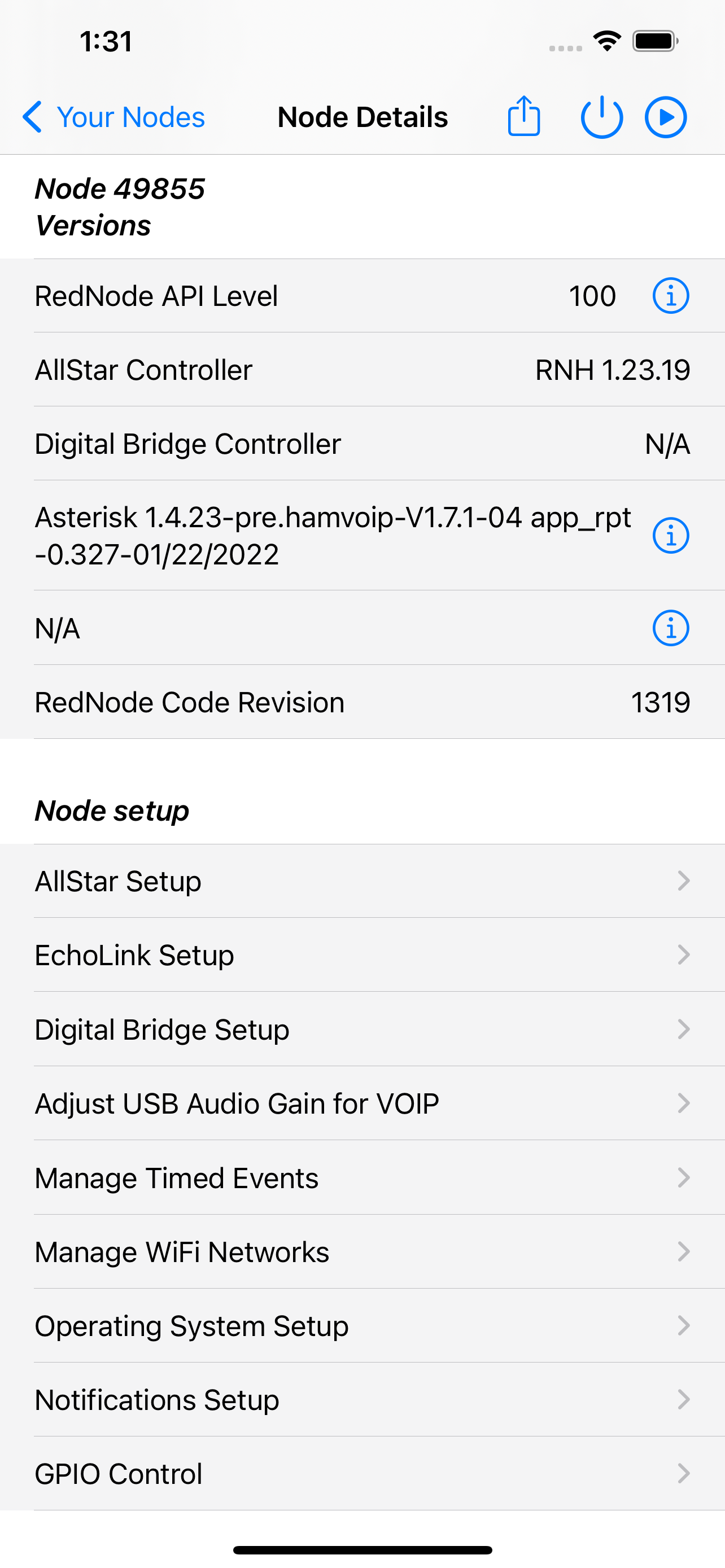Open Notifications Setup
Viewport: 725px width, 1568px height.
pos(362,1400)
